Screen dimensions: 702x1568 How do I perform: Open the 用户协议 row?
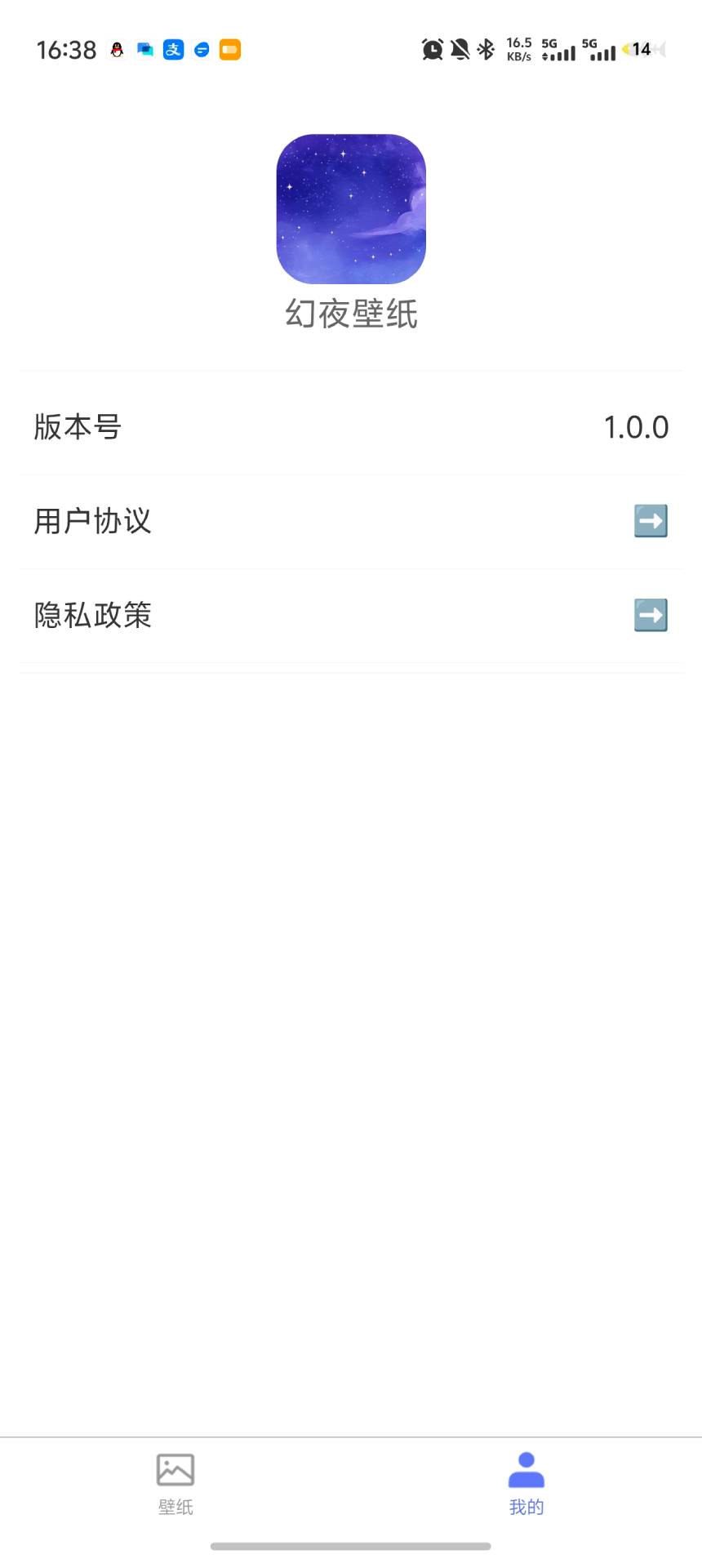pyautogui.click(x=351, y=521)
